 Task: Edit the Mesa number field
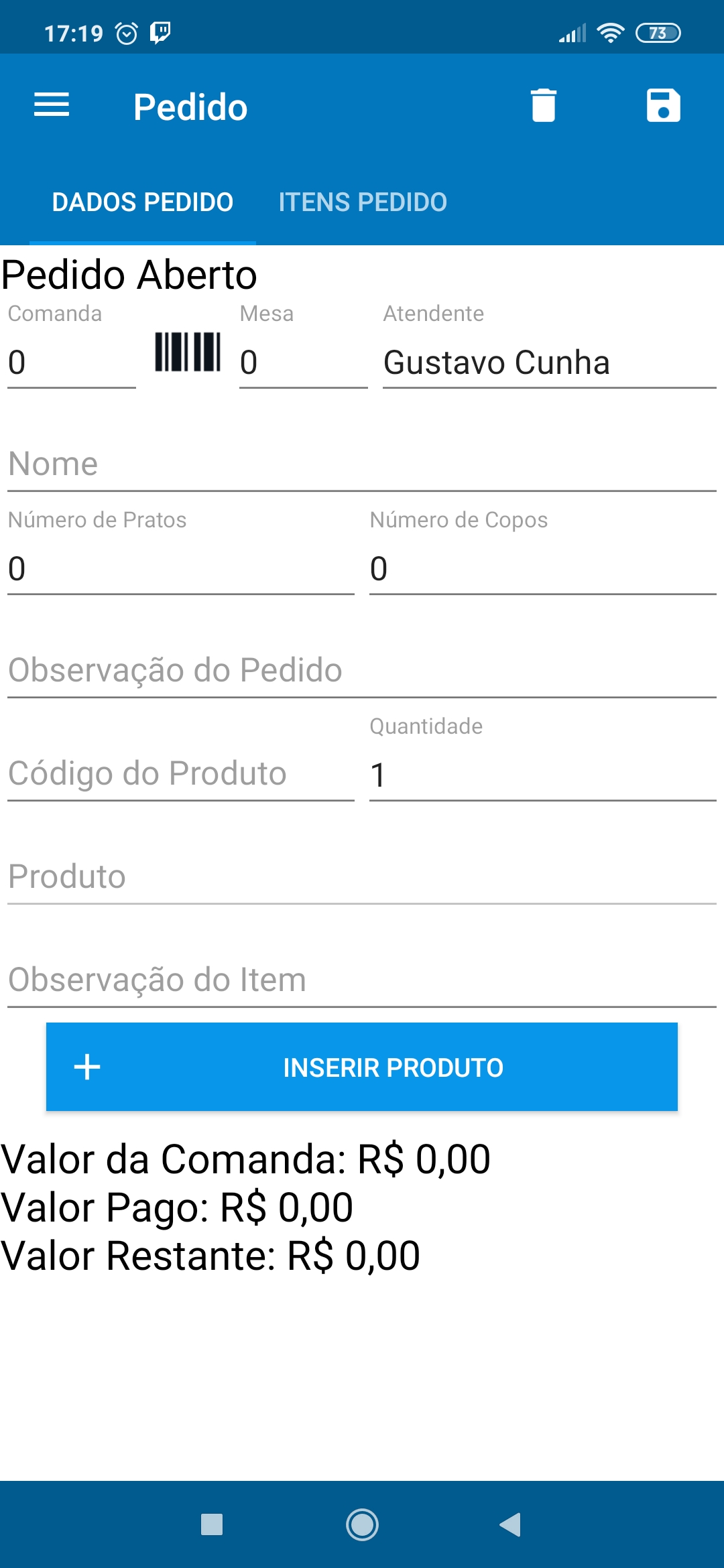pyautogui.click(x=304, y=363)
